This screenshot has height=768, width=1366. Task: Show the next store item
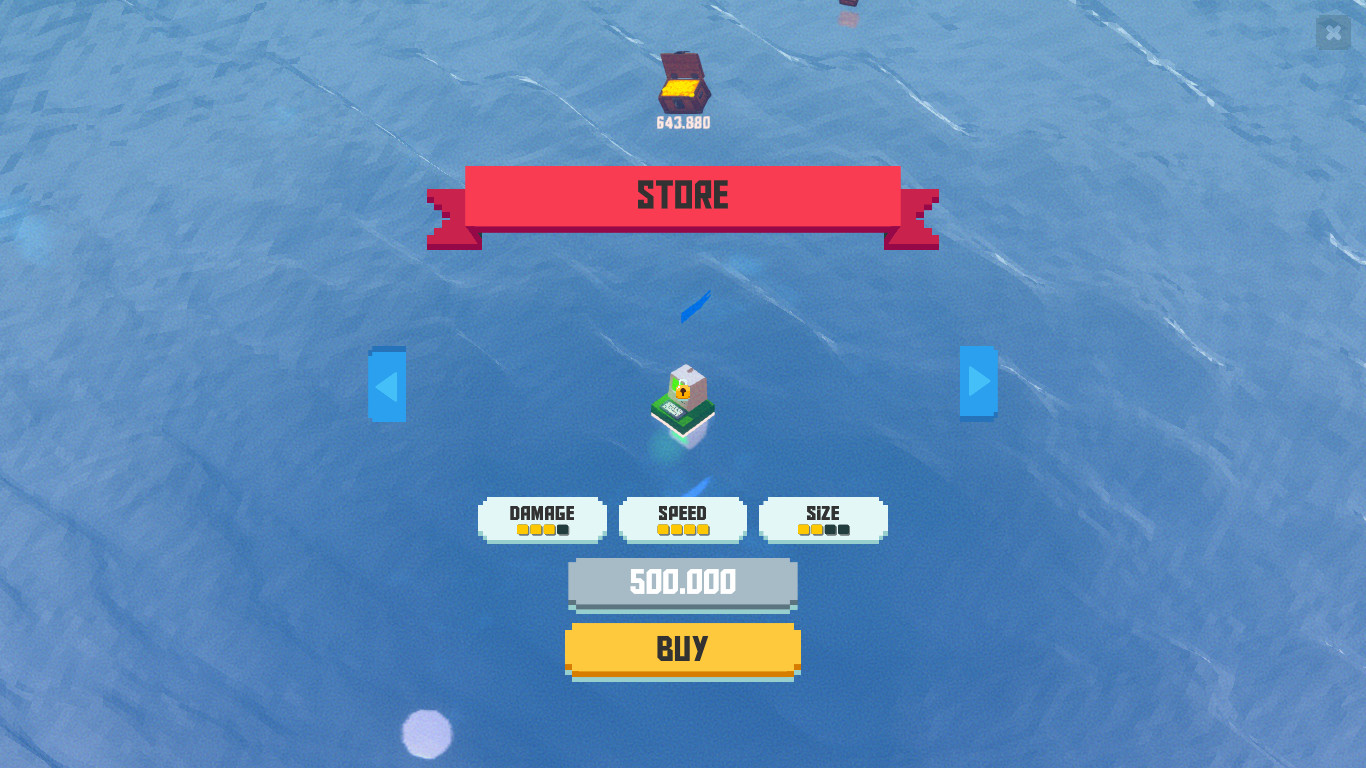click(978, 381)
